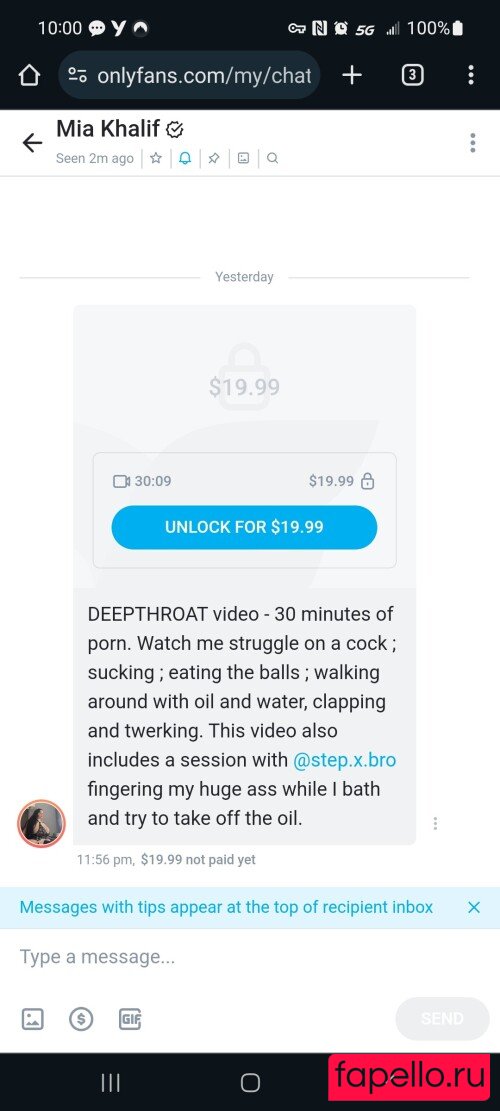
Task: Go back from the chat
Action: click(32, 143)
